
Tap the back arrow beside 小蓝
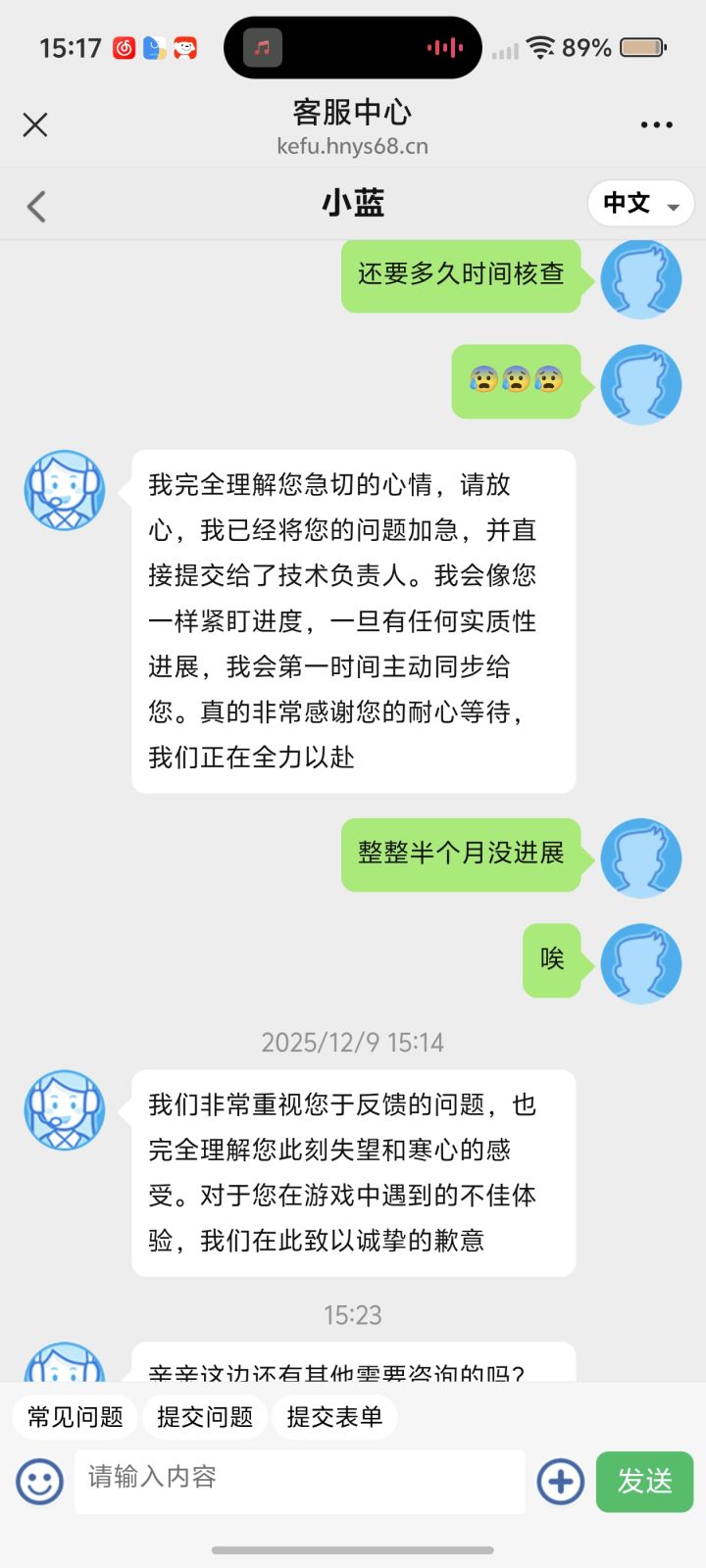point(36,206)
